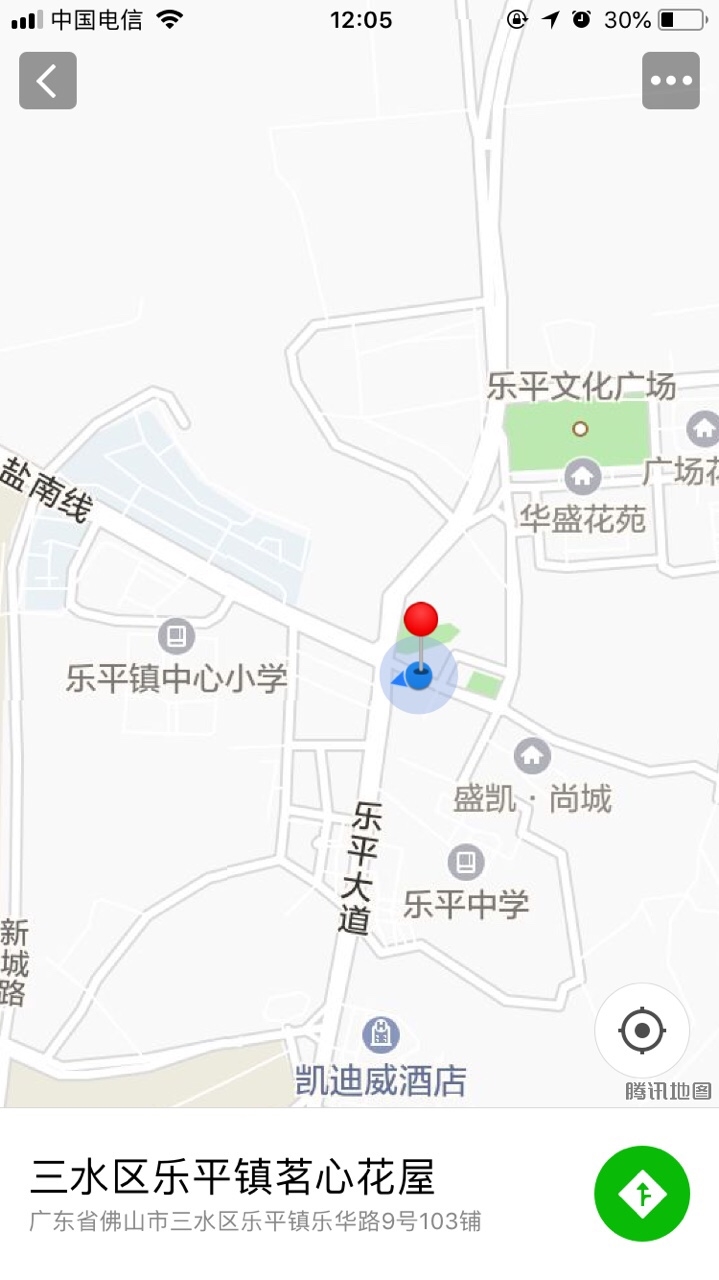This screenshot has height=1280, width=719.
Task: Open the three-dot more options menu
Action: pos(670,81)
